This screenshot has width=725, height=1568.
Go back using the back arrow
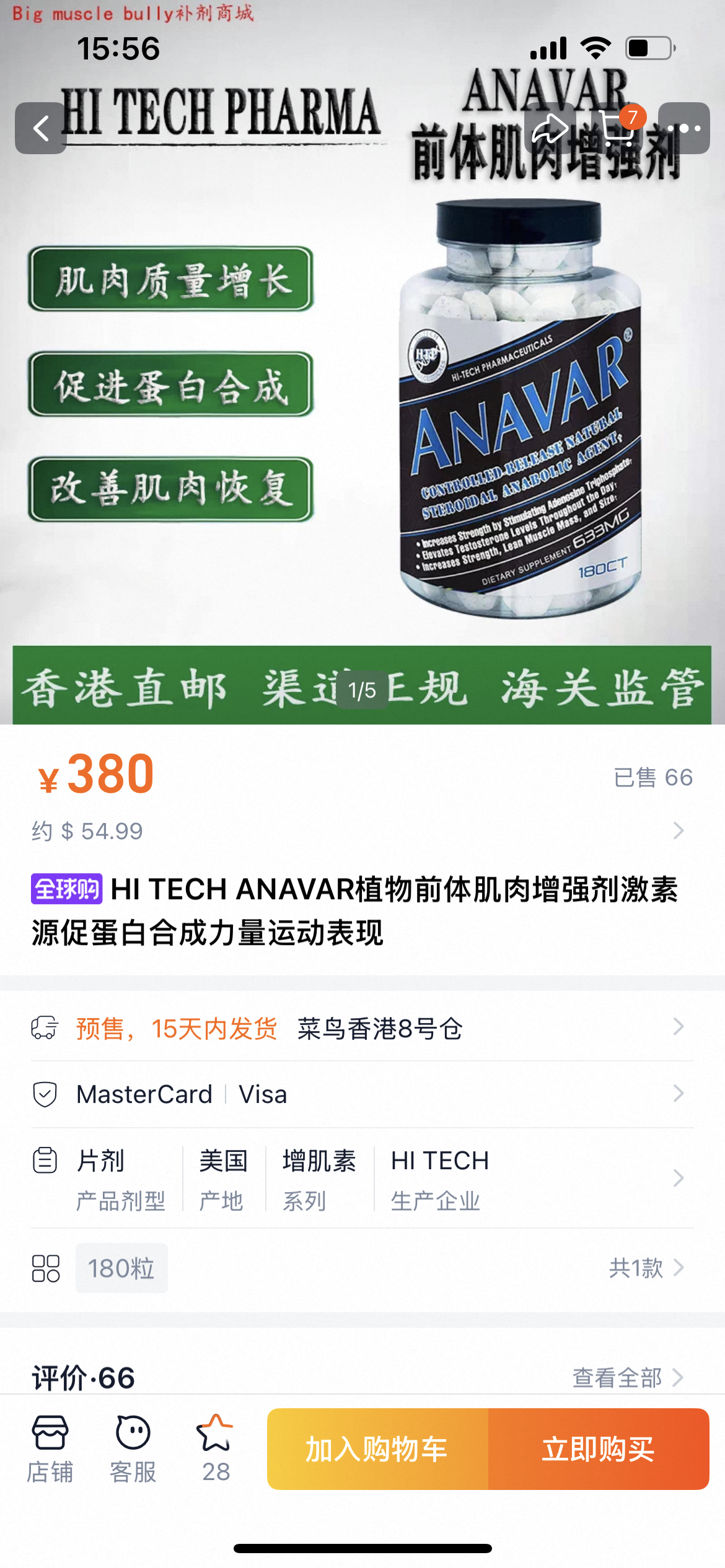click(41, 128)
